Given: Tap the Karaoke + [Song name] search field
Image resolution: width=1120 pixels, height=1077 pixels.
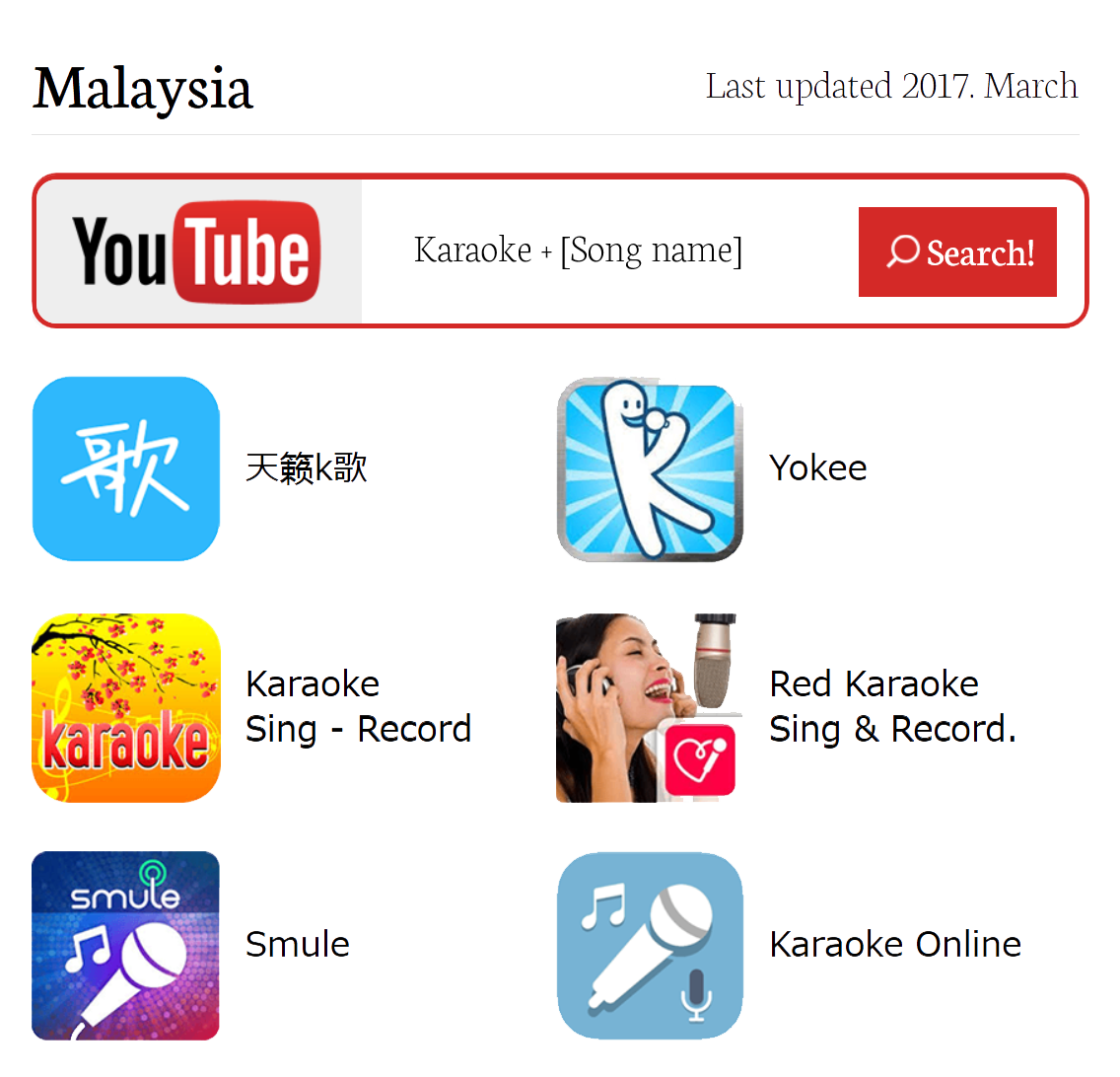Looking at the screenshot, I should coord(578,251).
